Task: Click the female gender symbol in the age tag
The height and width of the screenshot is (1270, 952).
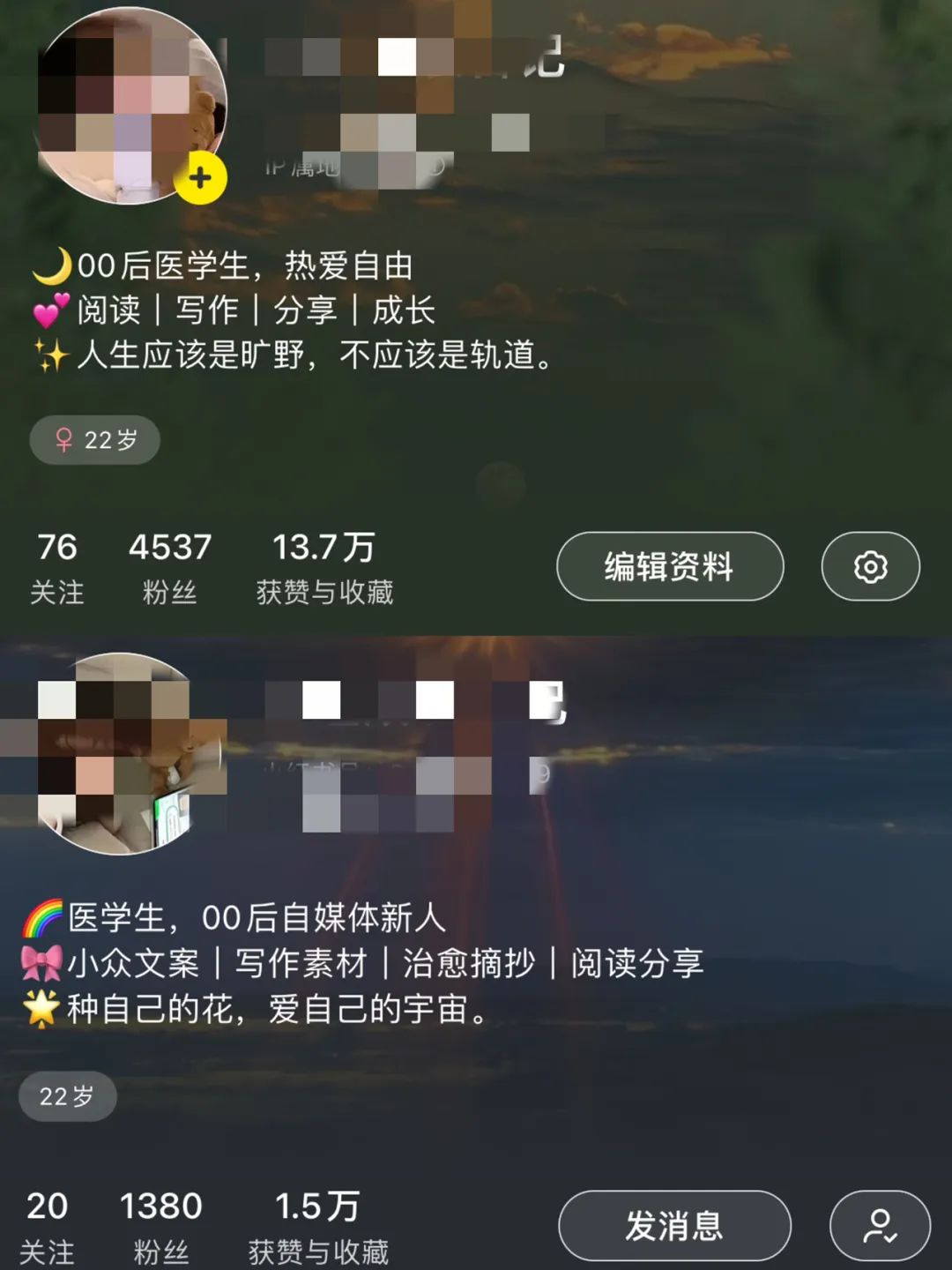Action: [x=62, y=439]
